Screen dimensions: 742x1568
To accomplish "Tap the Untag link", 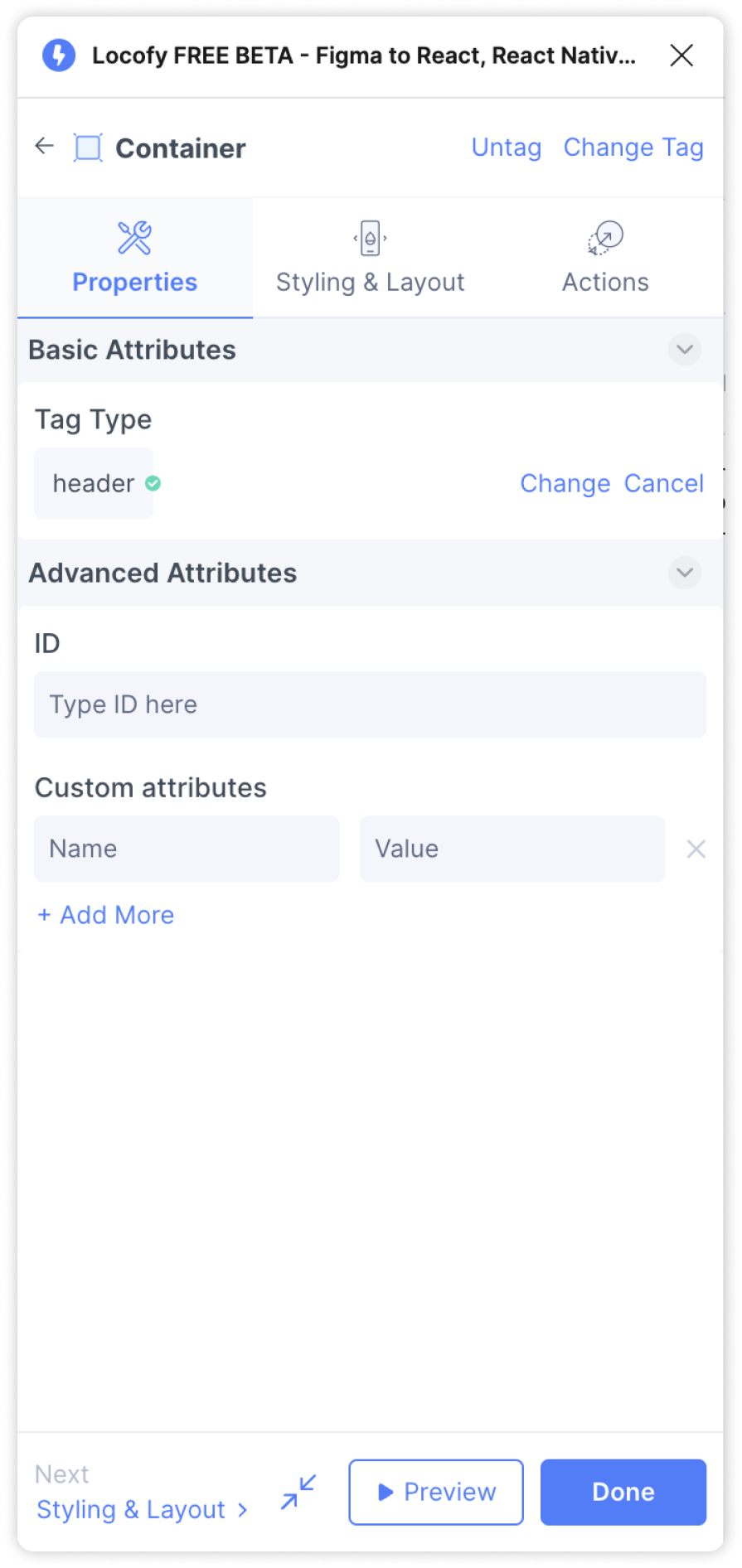I will point(507,148).
